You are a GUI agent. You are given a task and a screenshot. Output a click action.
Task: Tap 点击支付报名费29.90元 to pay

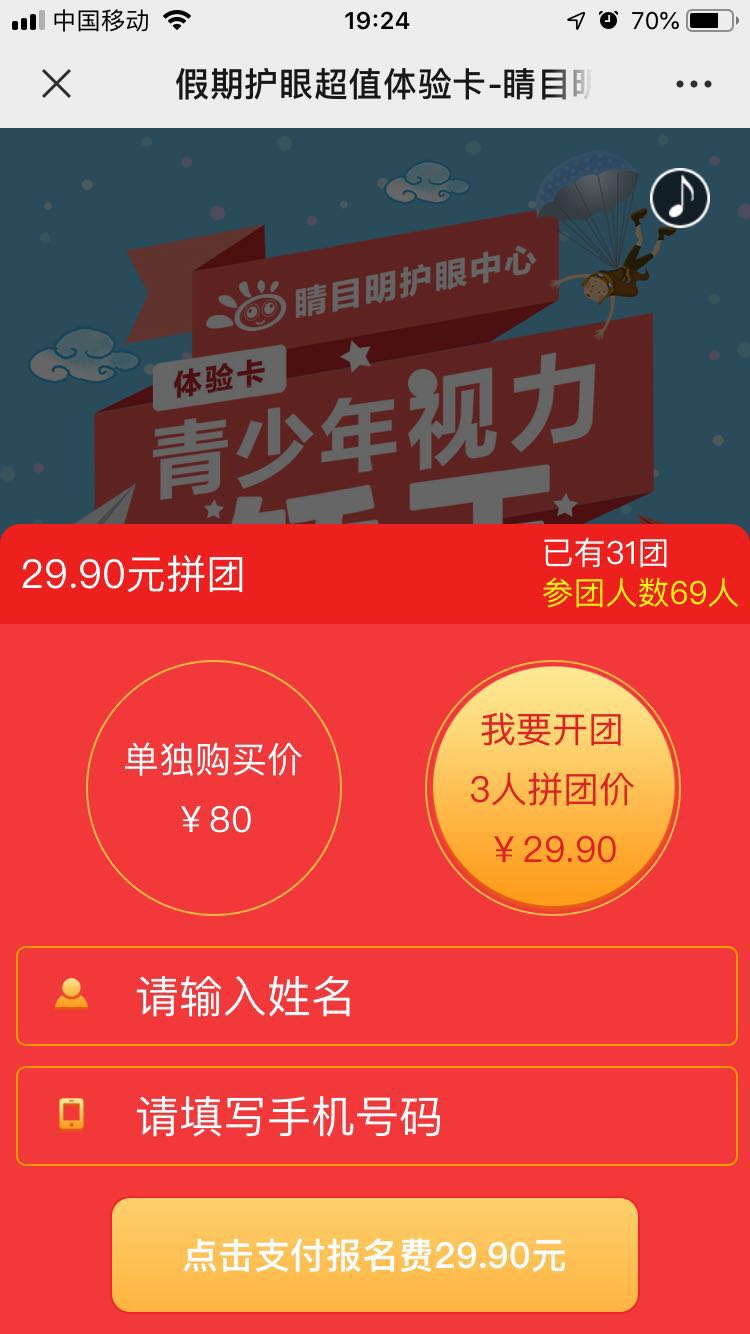374,1255
